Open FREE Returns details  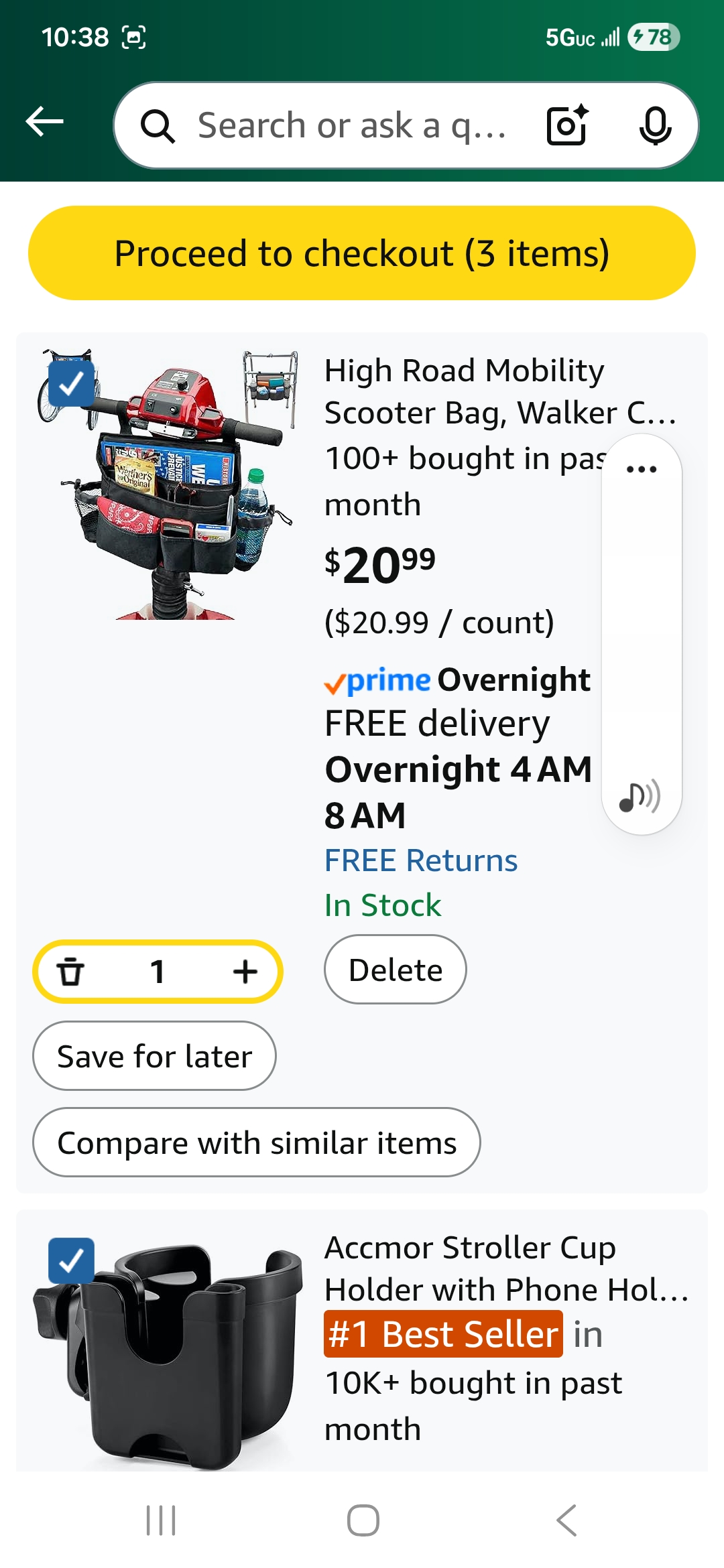pyautogui.click(x=421, y=860)
